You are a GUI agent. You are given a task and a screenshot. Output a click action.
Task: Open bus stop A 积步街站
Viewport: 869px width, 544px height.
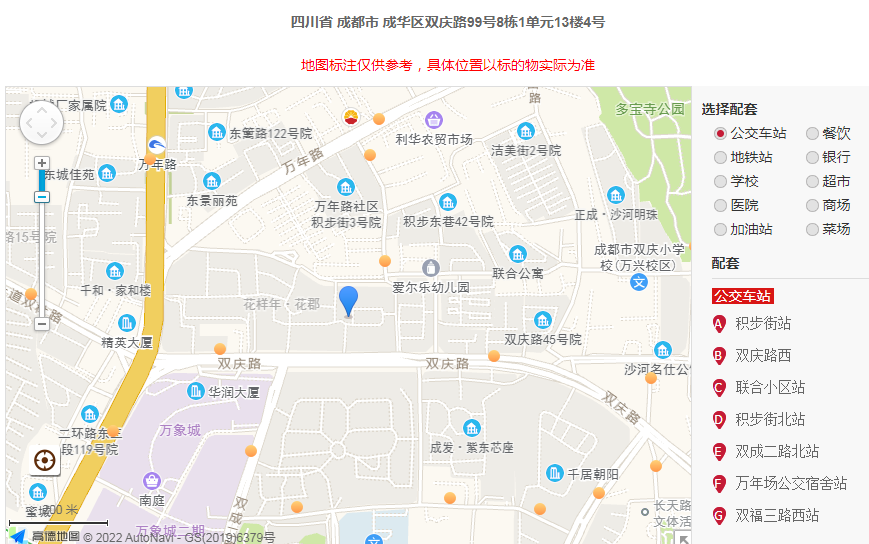(x=762, y=323)
